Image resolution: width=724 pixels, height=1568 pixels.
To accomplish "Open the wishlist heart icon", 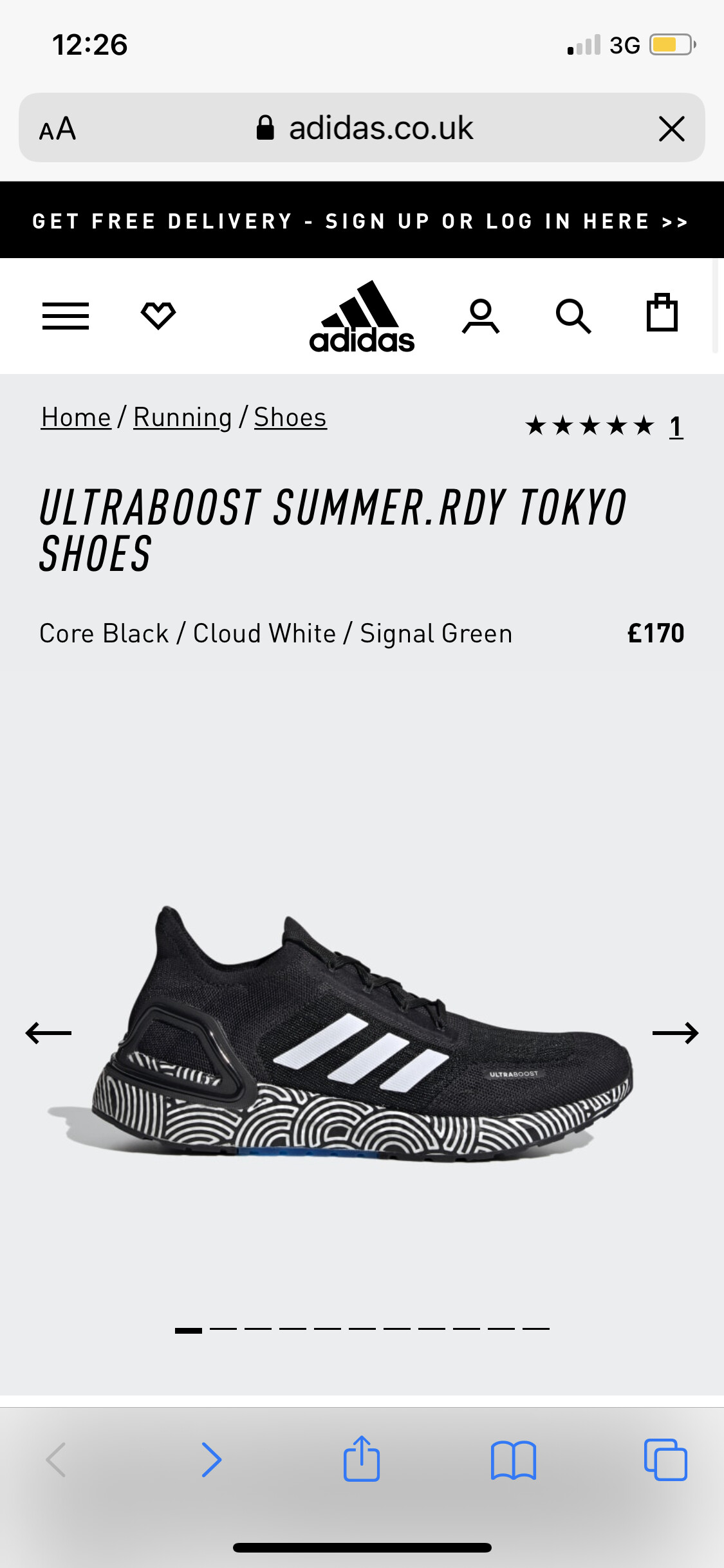I will coord(158,315).
